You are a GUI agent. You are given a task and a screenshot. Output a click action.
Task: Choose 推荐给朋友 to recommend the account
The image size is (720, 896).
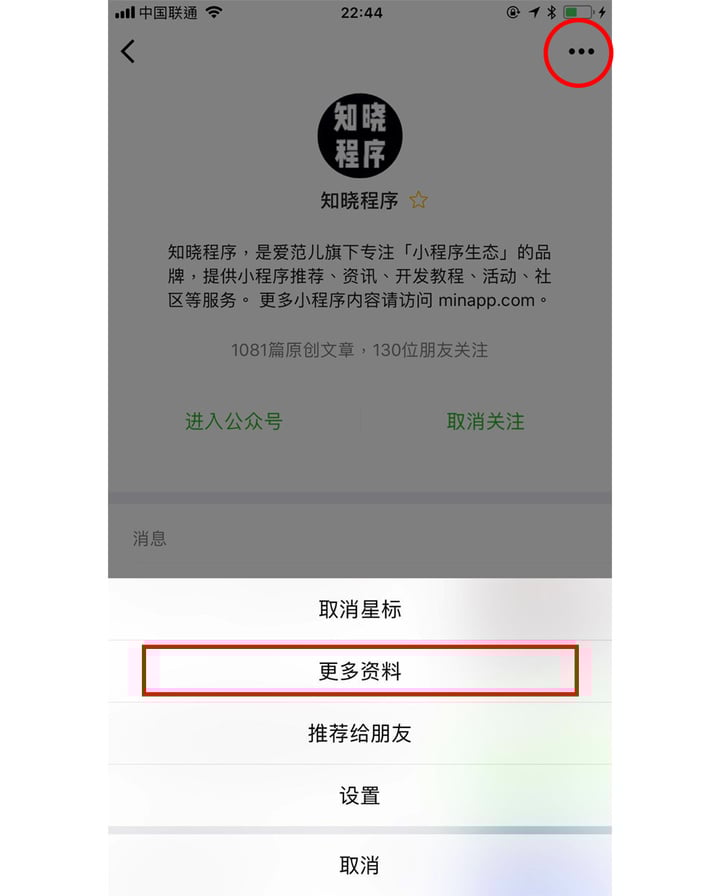coord(360,733)
